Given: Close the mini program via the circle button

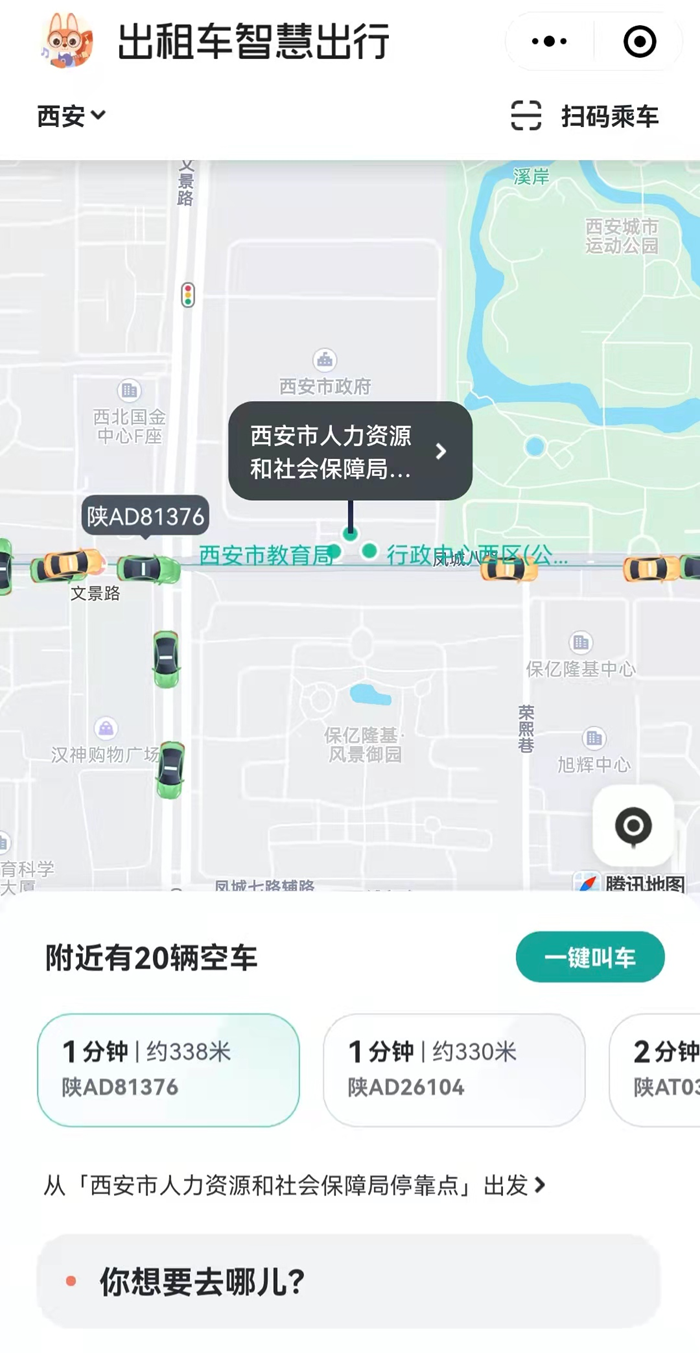Looking at the screenshot, I should click(x=639, y=42).
